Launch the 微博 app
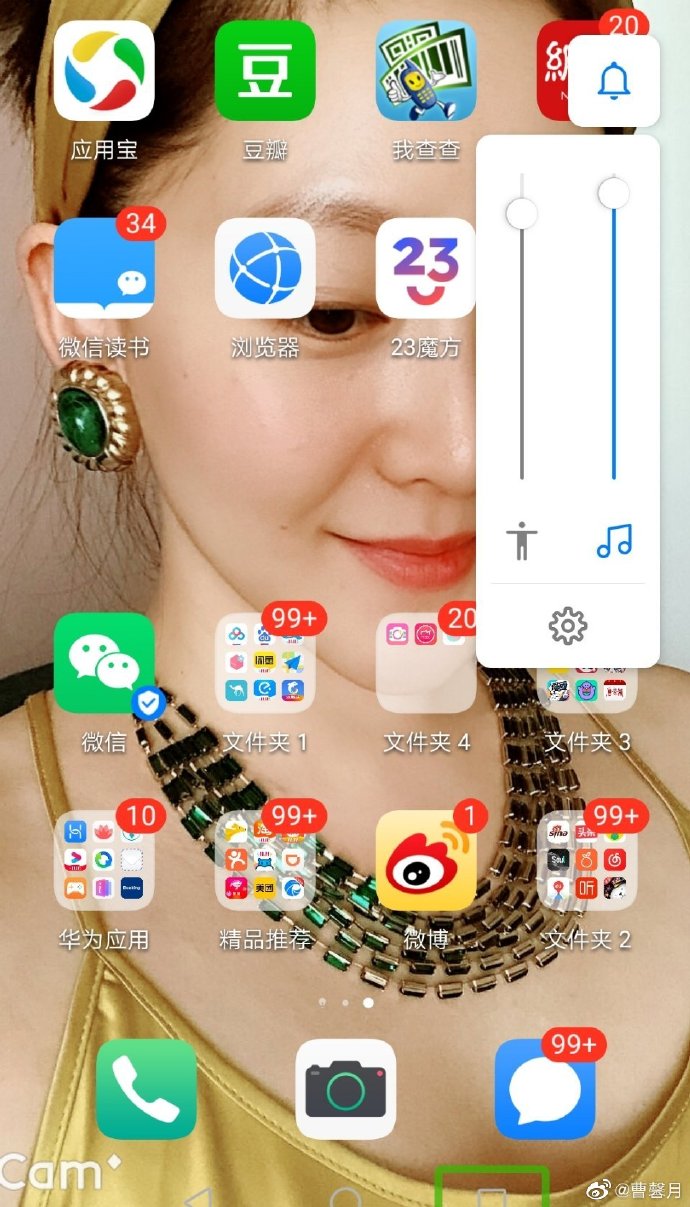The height and width of the screenshot is (1207, 690). click(426, 860)
